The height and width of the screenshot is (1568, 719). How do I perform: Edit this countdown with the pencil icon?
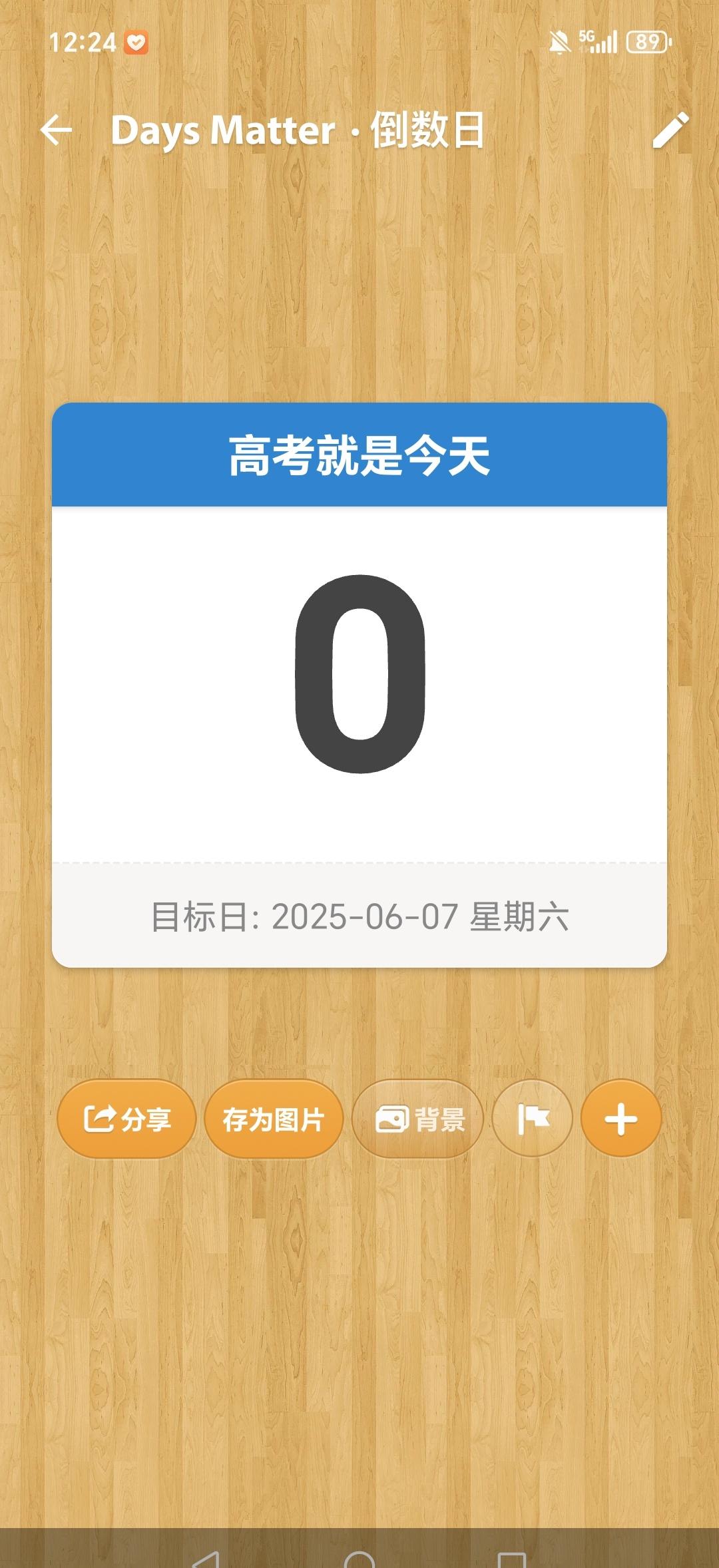[670, 130]
